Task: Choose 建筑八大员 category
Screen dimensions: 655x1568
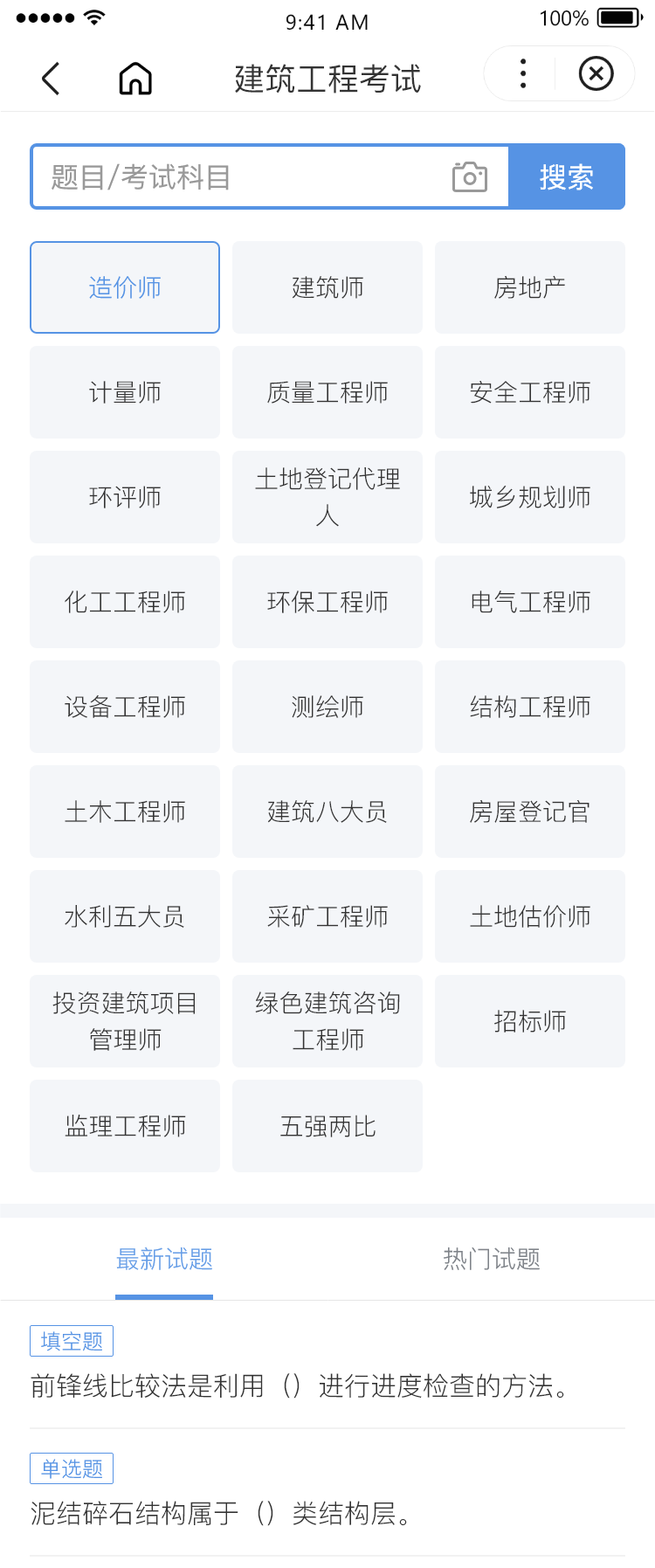Action: [327, 812]
